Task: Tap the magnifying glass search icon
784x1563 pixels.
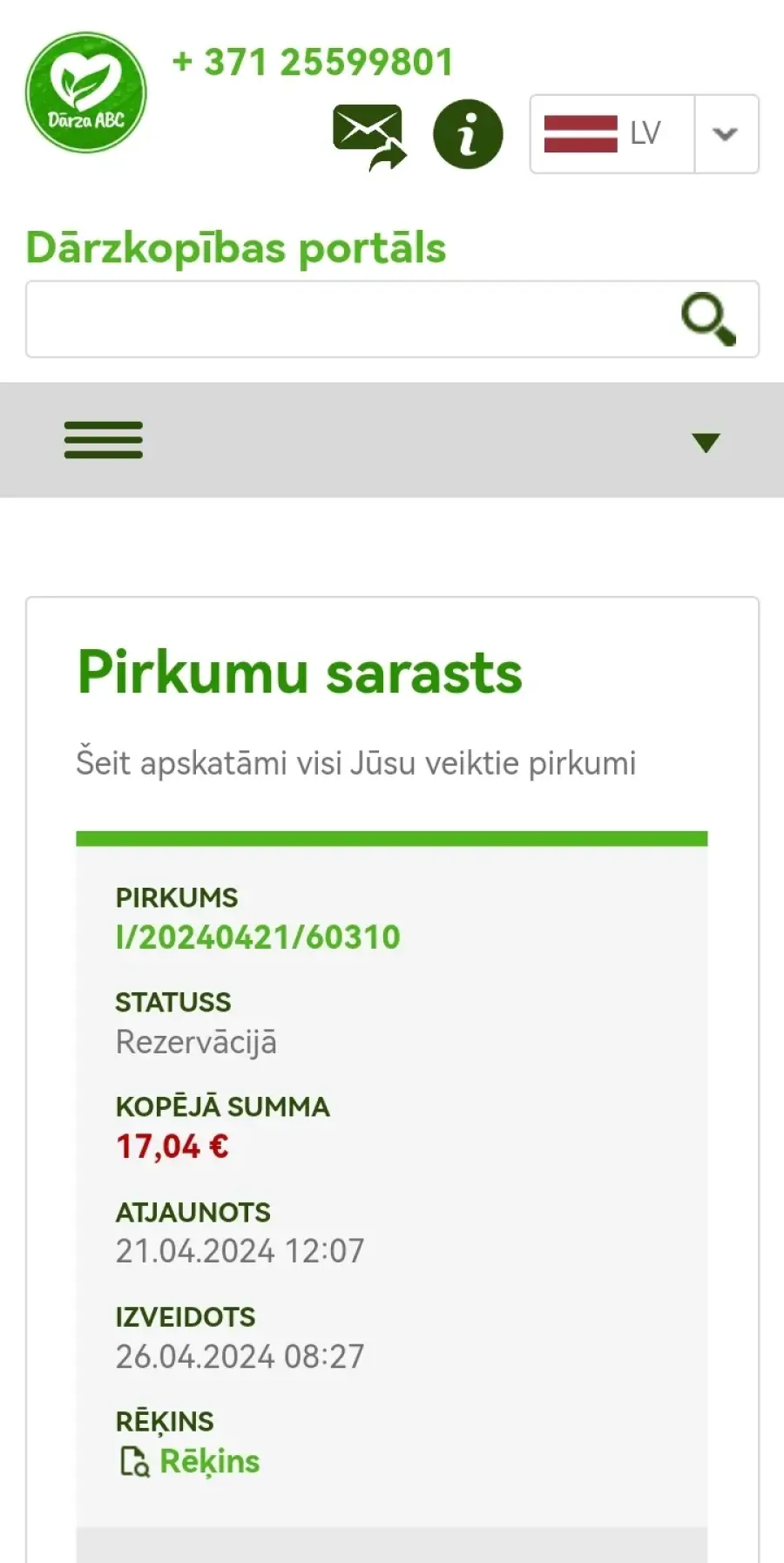Action: point(708,320)
